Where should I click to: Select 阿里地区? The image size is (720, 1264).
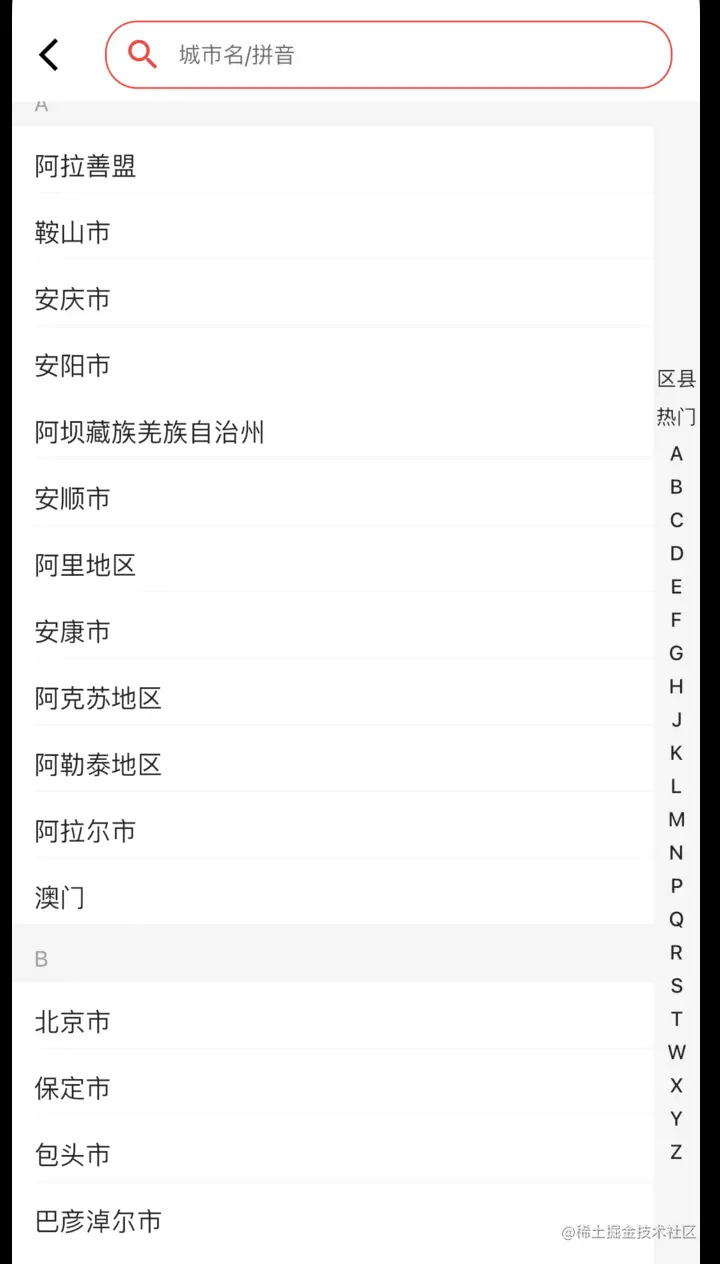point(333,565)
